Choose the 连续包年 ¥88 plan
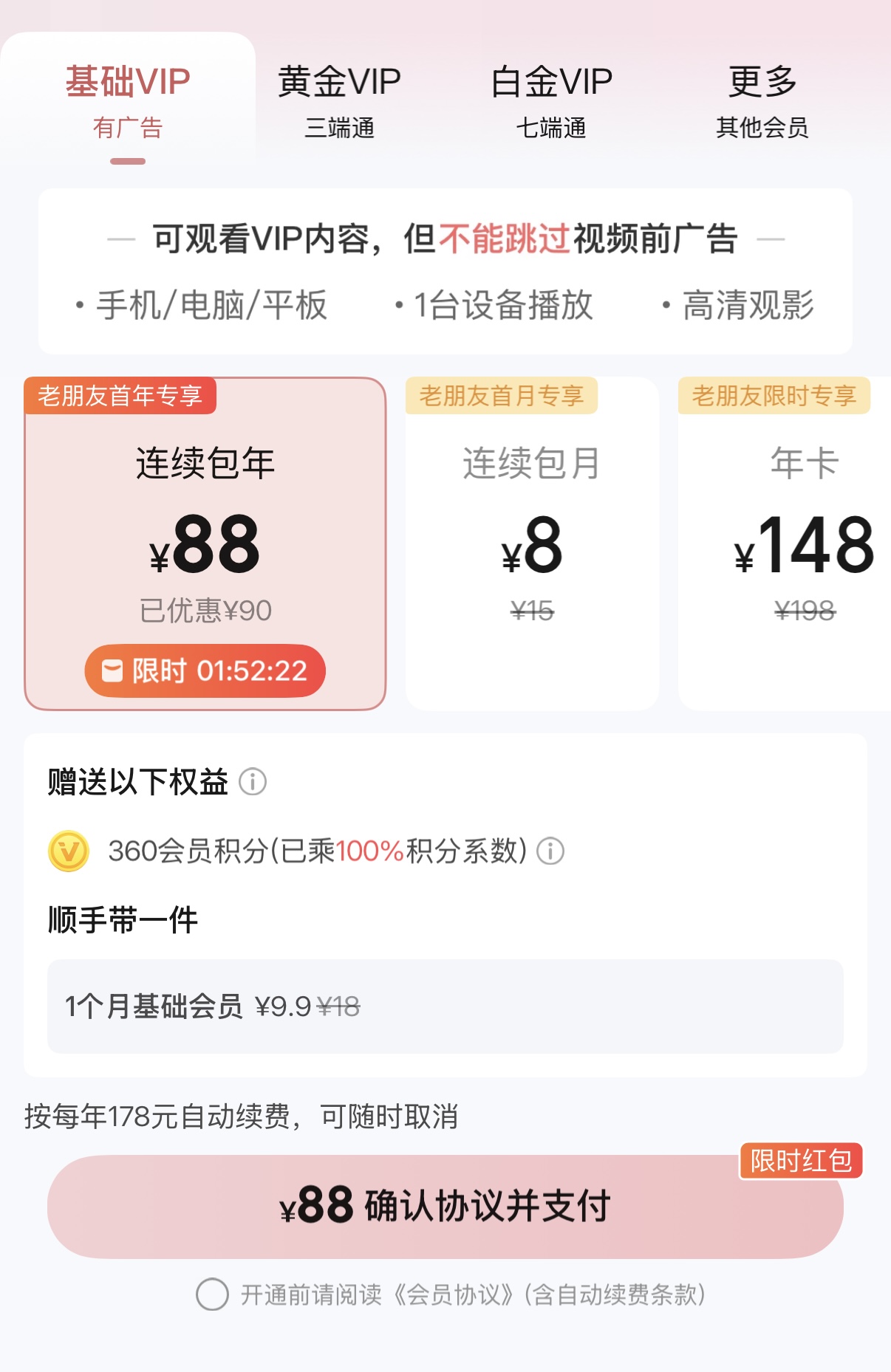891x1372 pixels. pyautogui.click(x=205, y=543)
